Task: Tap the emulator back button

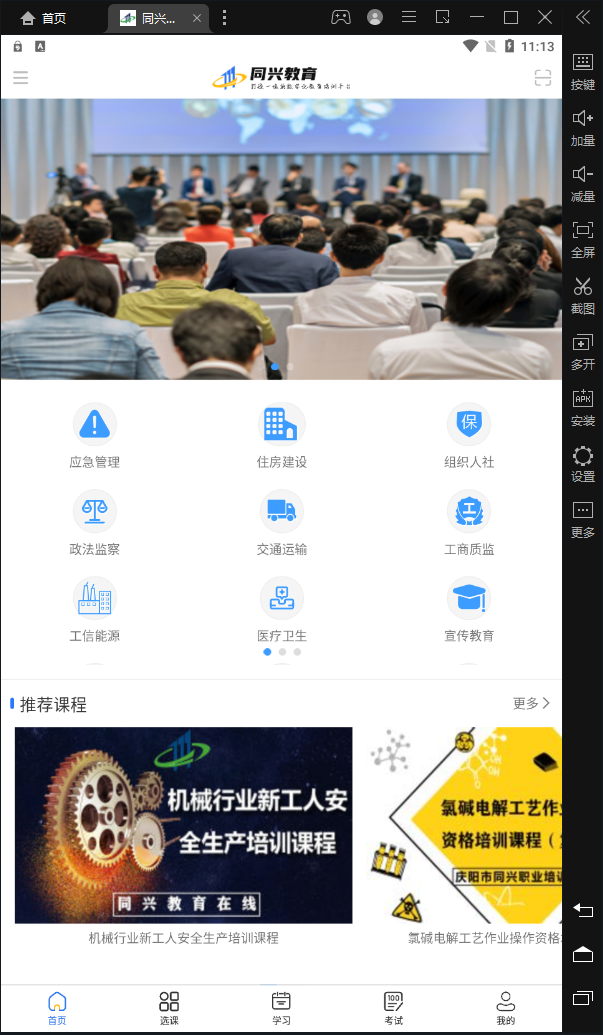Action: coord(583,910)
